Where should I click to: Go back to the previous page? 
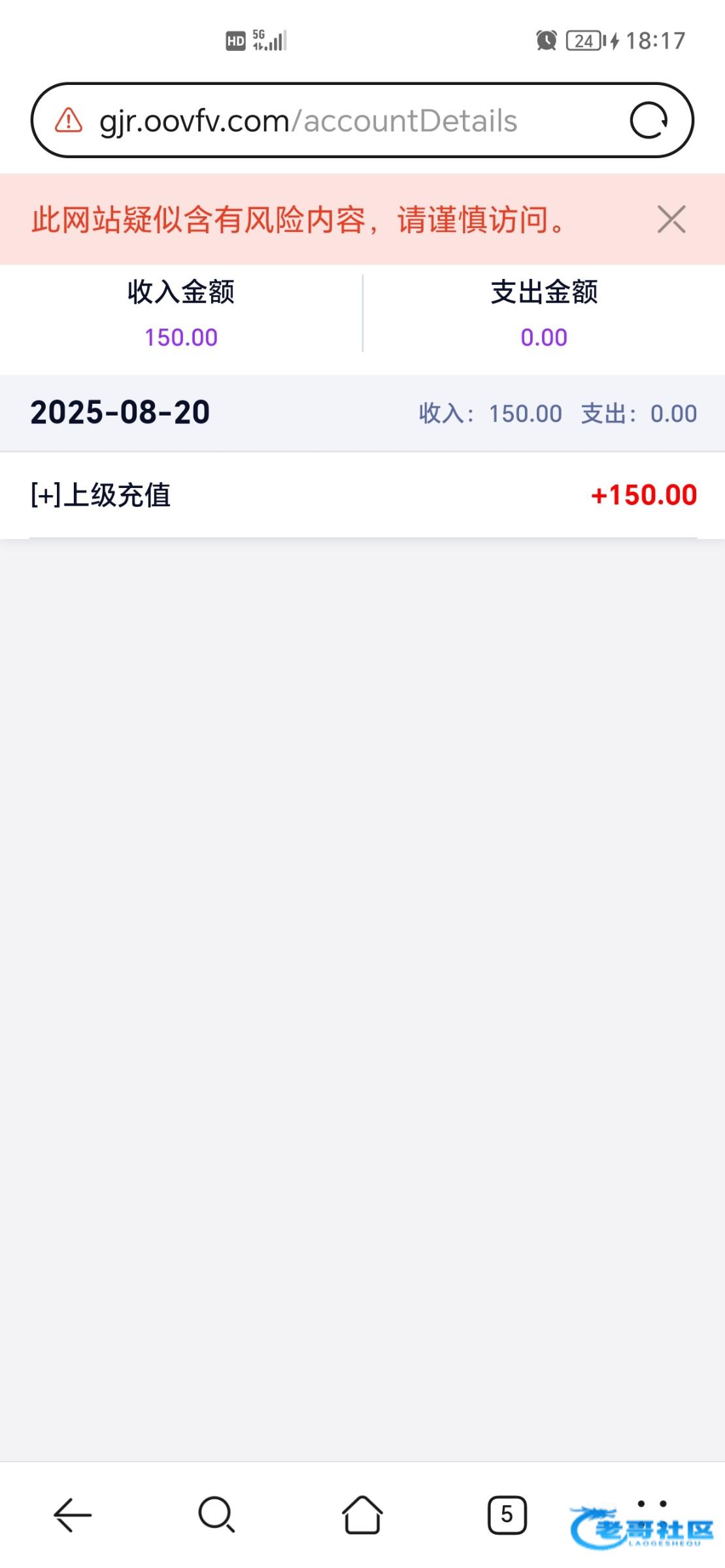[x=72, y=1514]
